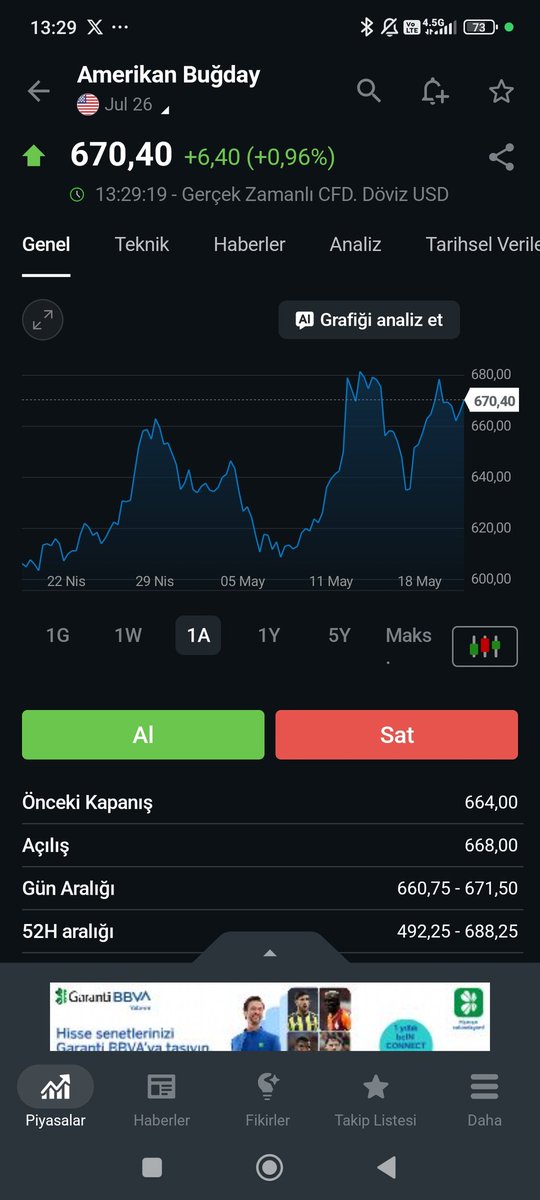Screen dimensions: 540x1200
Task: Switch chart to candlestick view
Action: pyautogui.click(x=485, y=646)
